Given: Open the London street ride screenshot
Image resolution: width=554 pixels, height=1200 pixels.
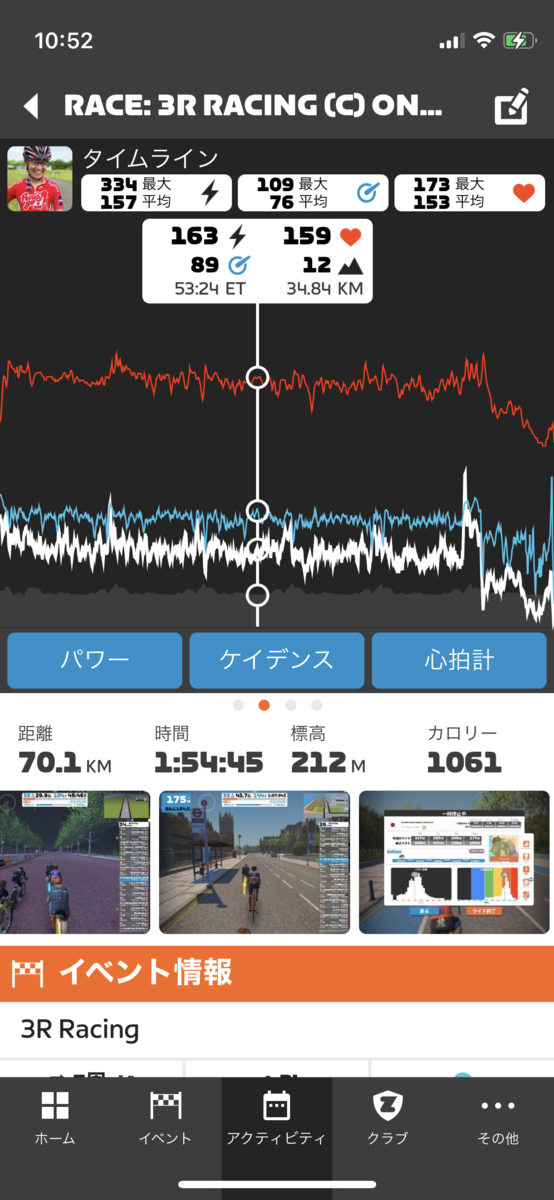Looking at the screenshot, I should click(x=254, y=862).
